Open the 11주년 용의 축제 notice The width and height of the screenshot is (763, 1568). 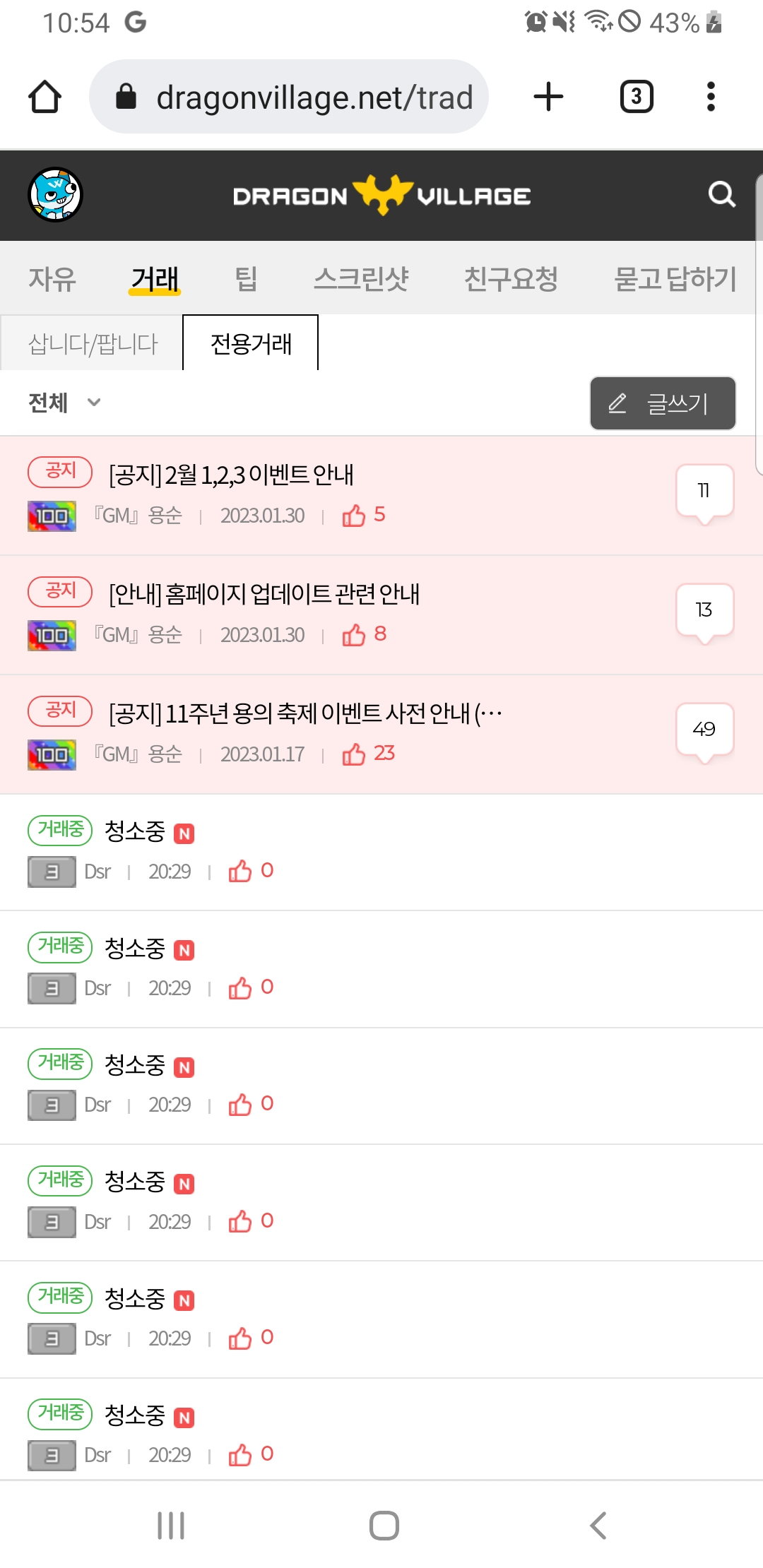click(x=305, y=713)
